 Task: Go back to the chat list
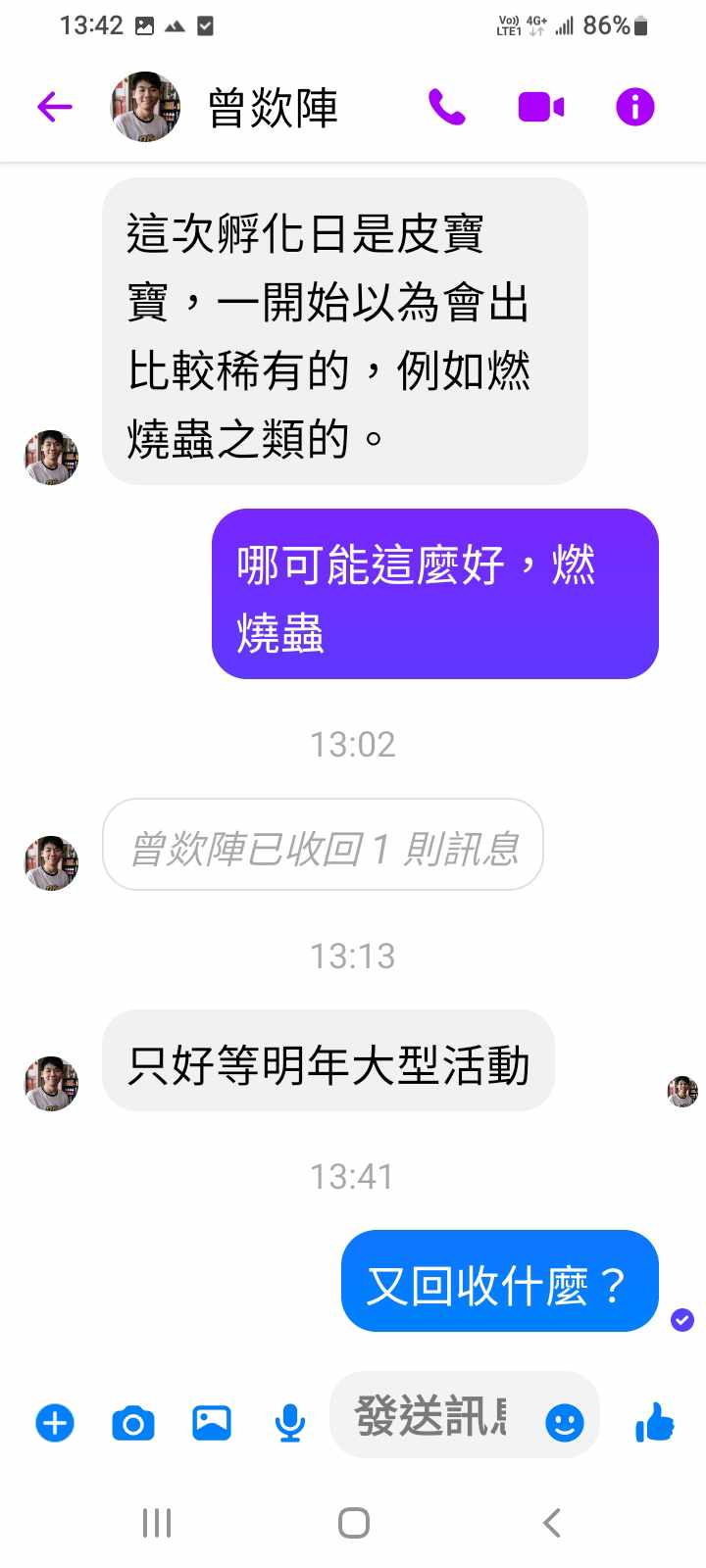[55, 107]
